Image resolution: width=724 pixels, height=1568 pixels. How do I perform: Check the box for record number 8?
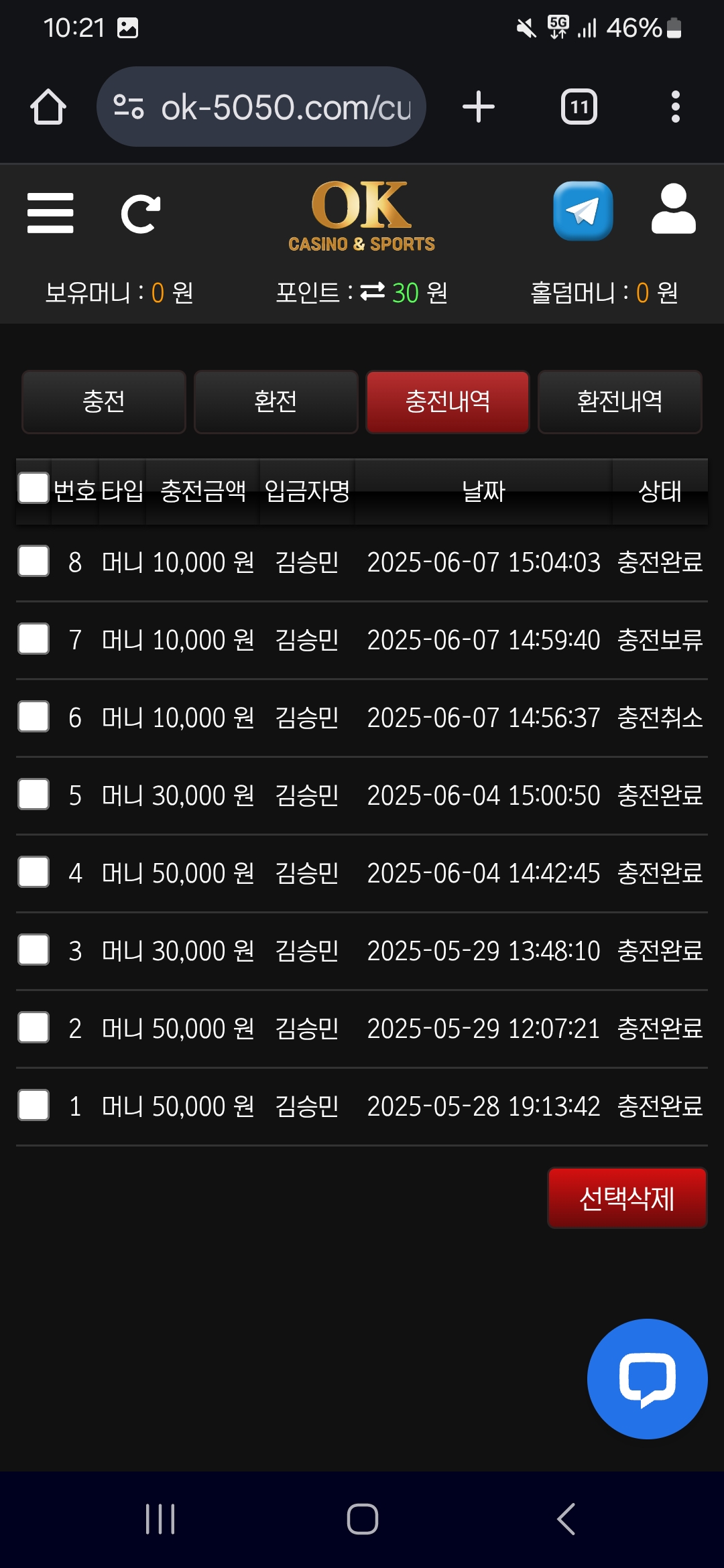pos(34,561)
